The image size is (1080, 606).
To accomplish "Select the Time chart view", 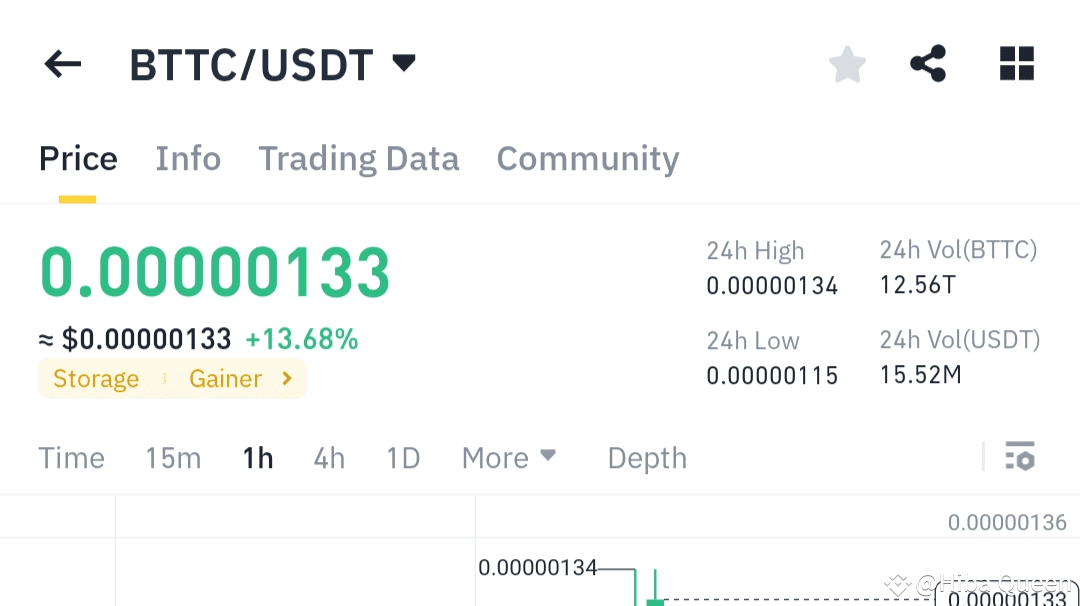I will coord(71,458).
